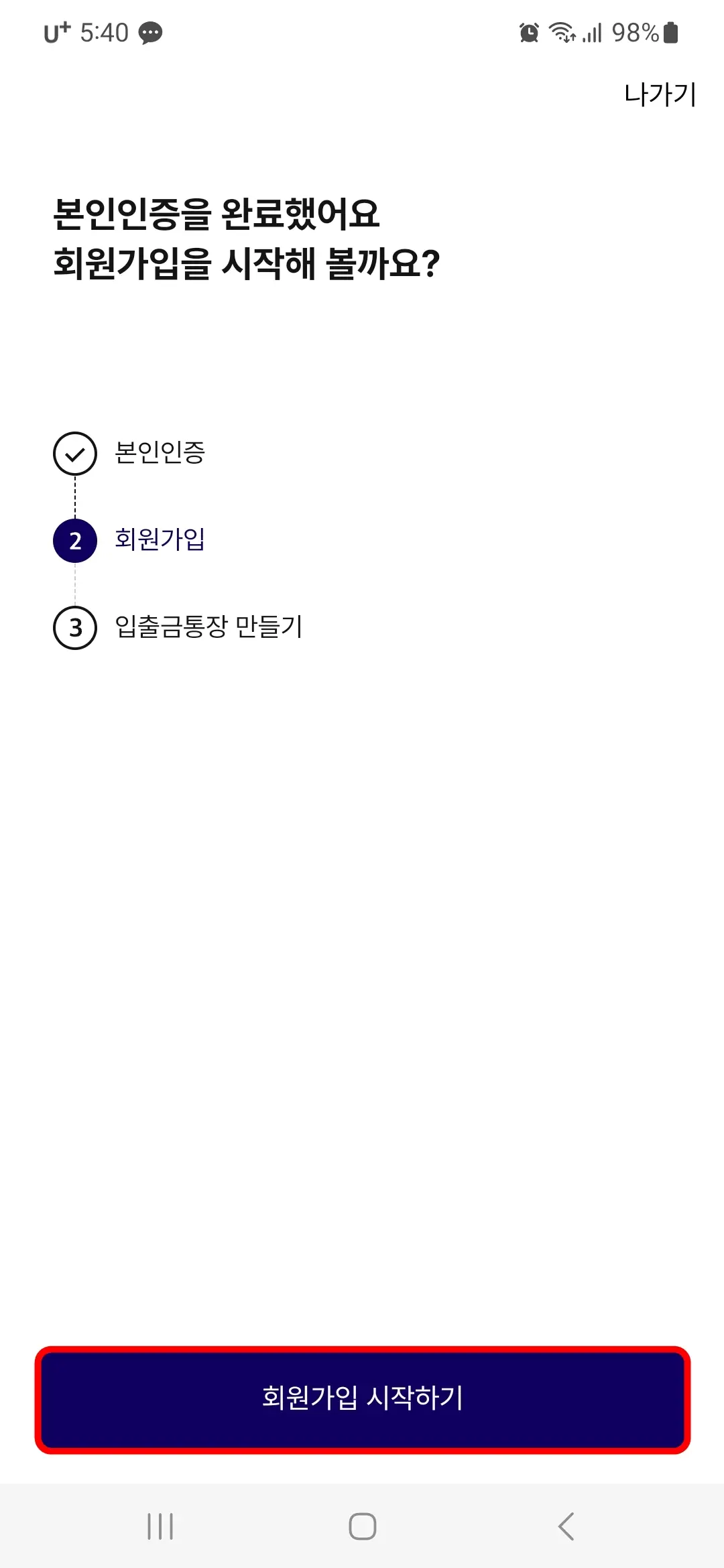Tap the dotted progress line between steps
Screen dimensions: 724x1568
click(x=75, y=498)
